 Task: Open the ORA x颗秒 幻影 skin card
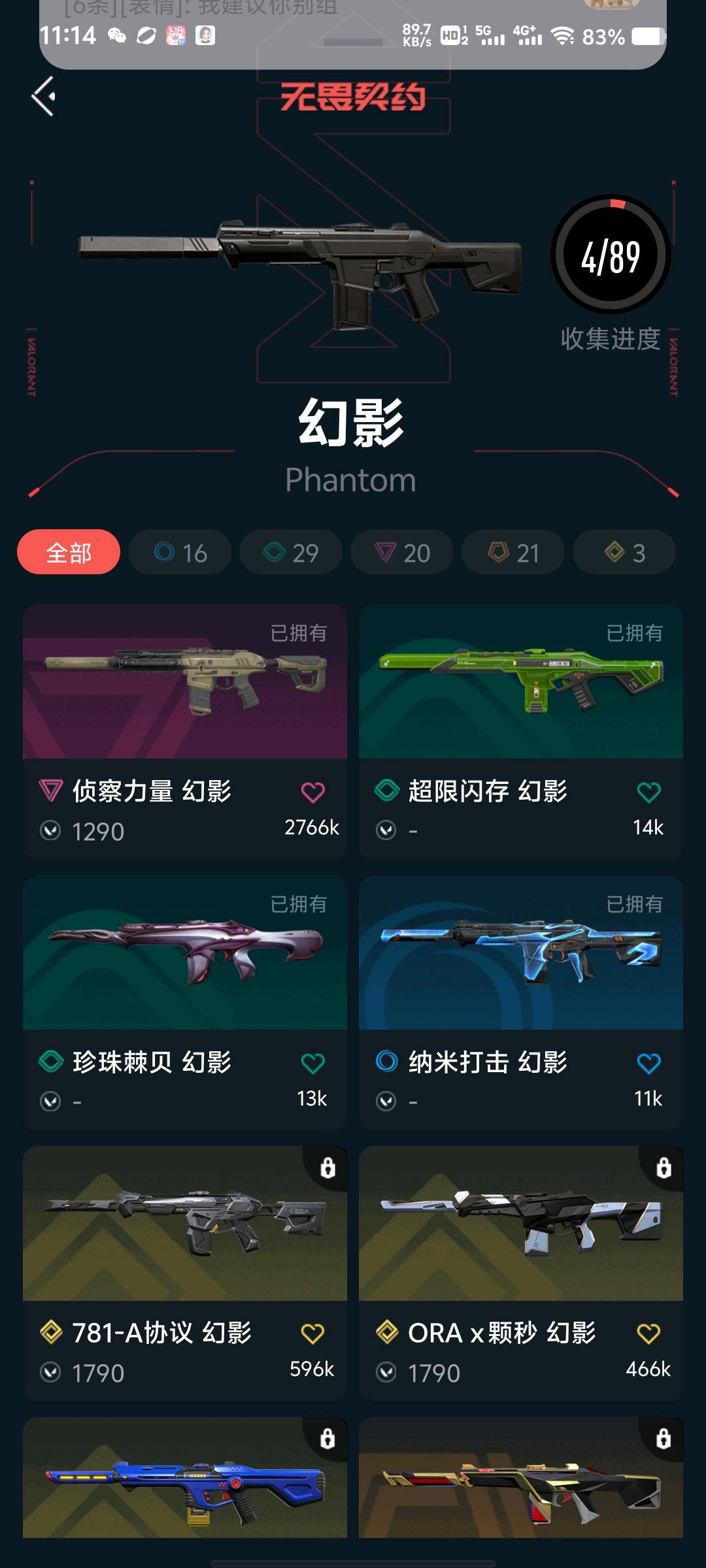(x=521, y=1273)
